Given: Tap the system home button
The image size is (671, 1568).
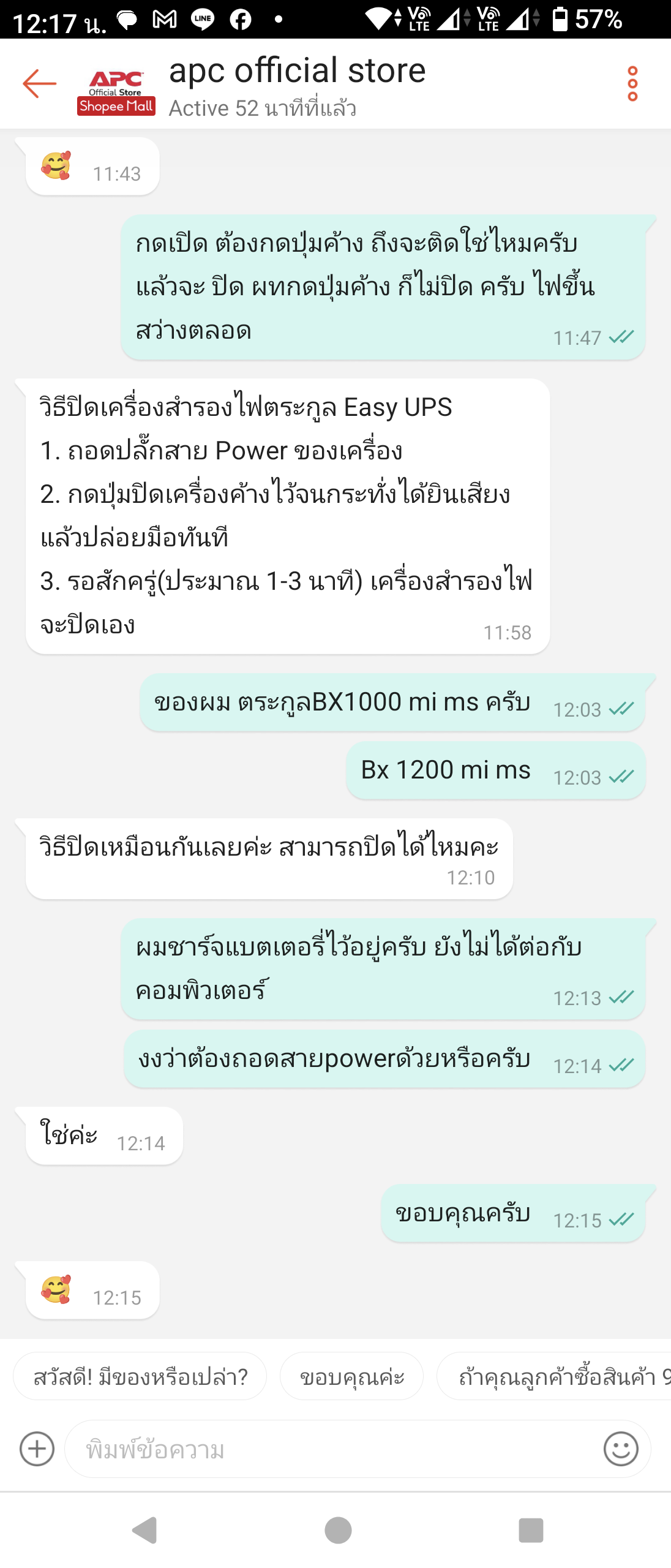Looking at the screenshot, I should (x=338, y=1530).
